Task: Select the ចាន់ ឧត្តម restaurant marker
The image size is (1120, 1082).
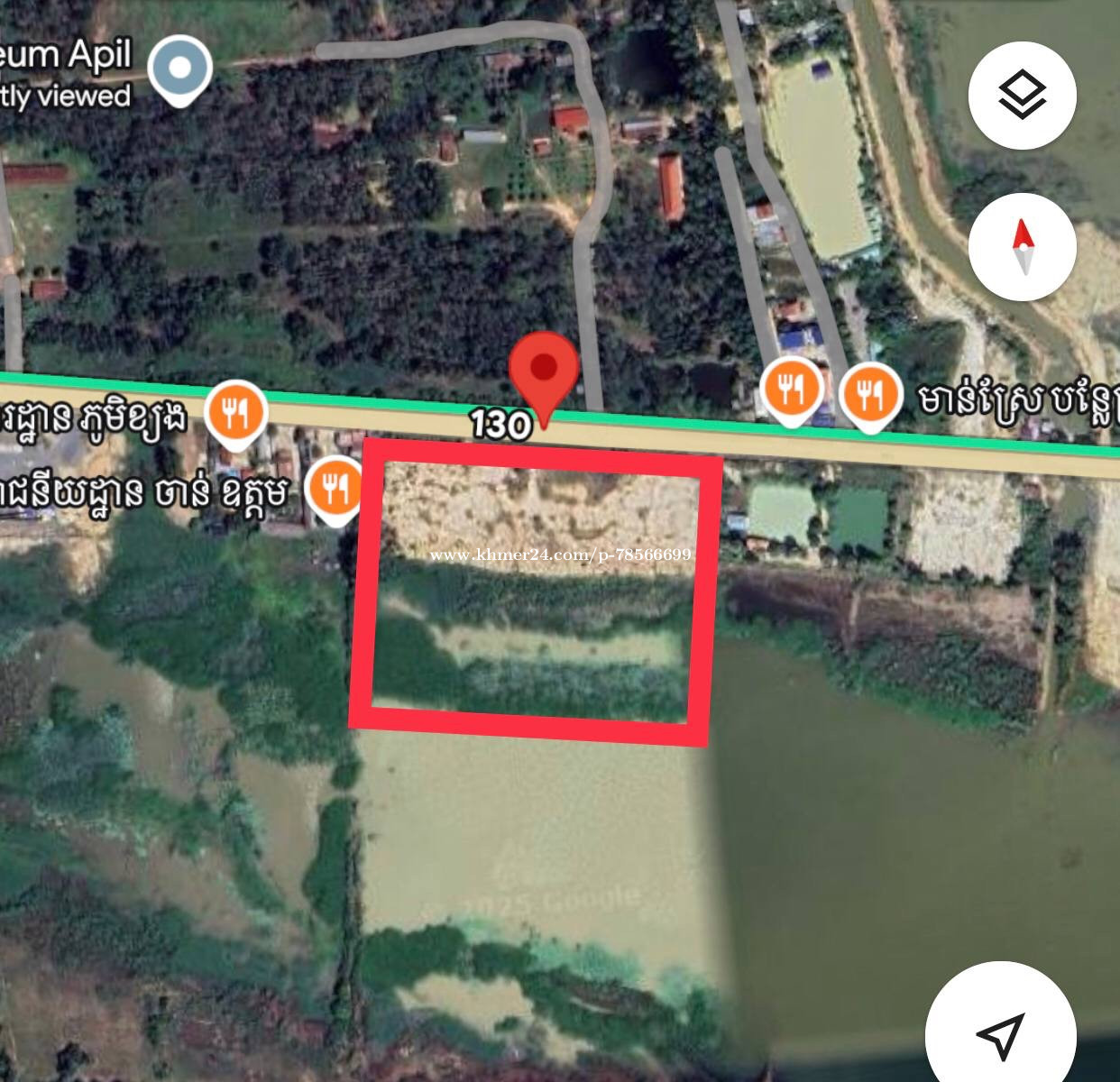Action: click(x=335, y=490)
